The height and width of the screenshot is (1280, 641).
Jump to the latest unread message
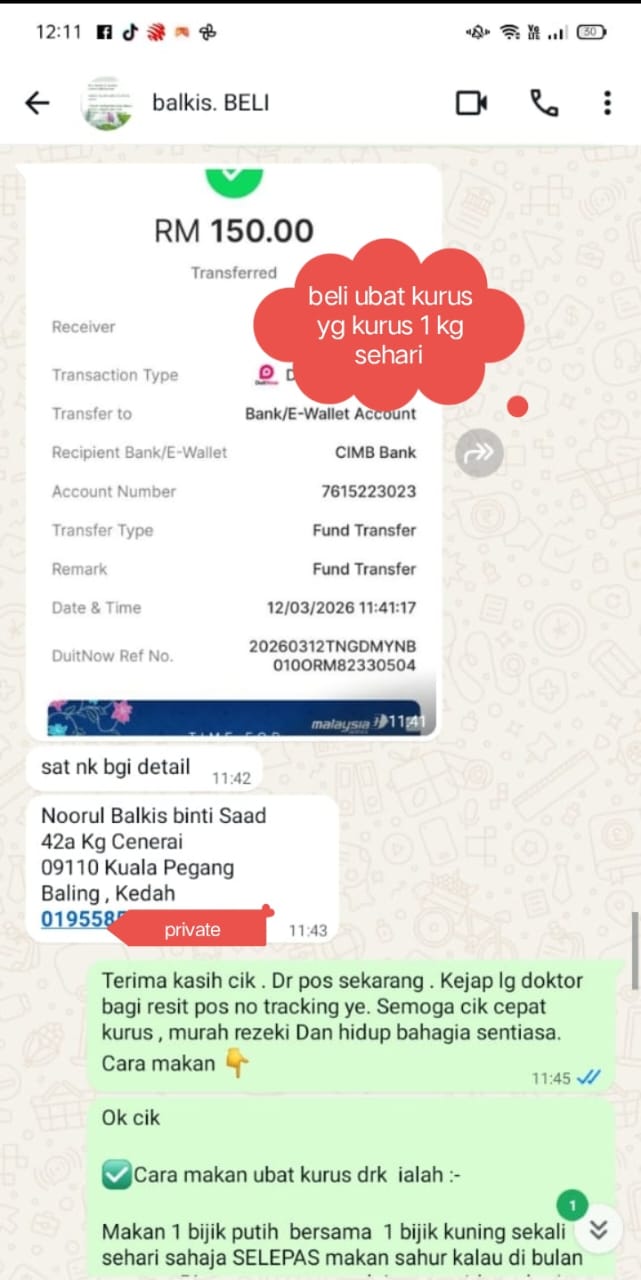pos(598,1229)
